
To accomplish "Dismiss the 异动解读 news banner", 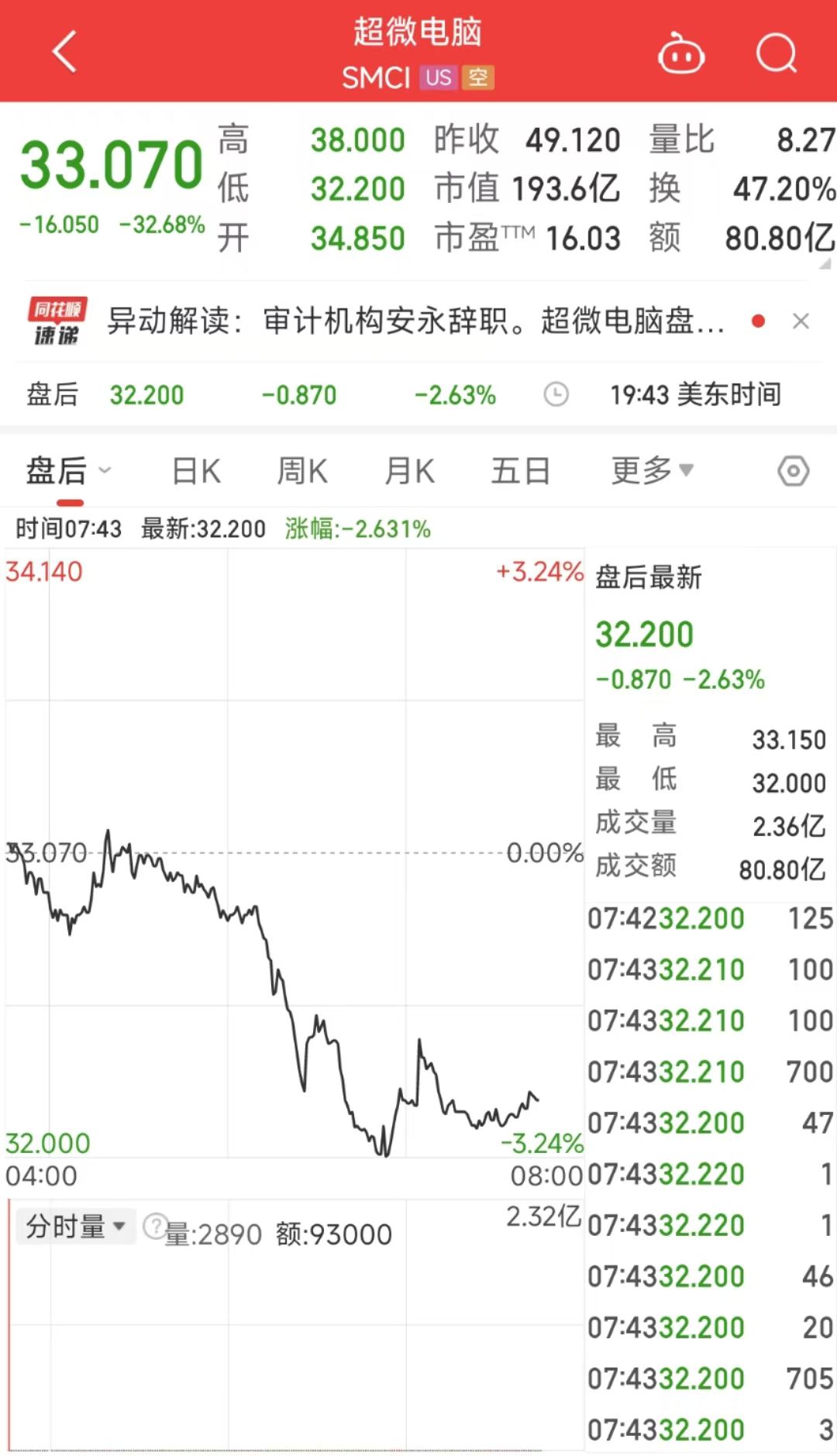I will [x=801, y=321].
